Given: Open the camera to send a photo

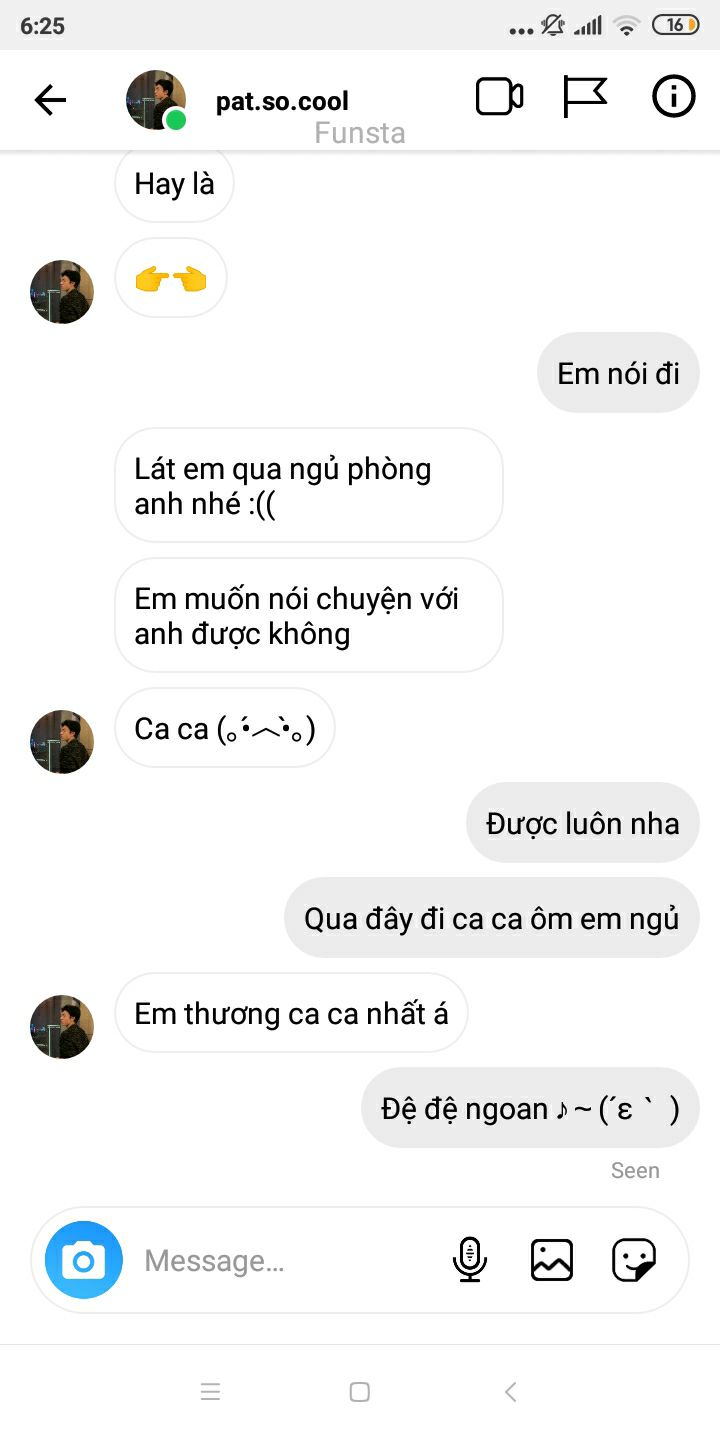Looking at the screenshot, I should pyautogui.click(x=84, y=1260).
